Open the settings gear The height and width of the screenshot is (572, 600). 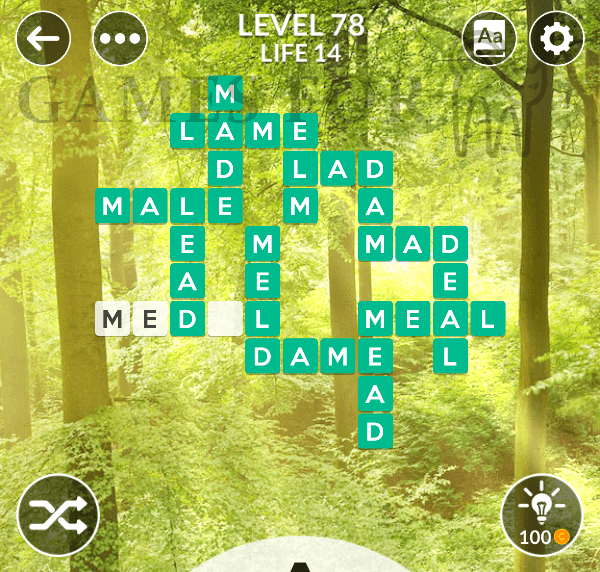tap(556, 39)
